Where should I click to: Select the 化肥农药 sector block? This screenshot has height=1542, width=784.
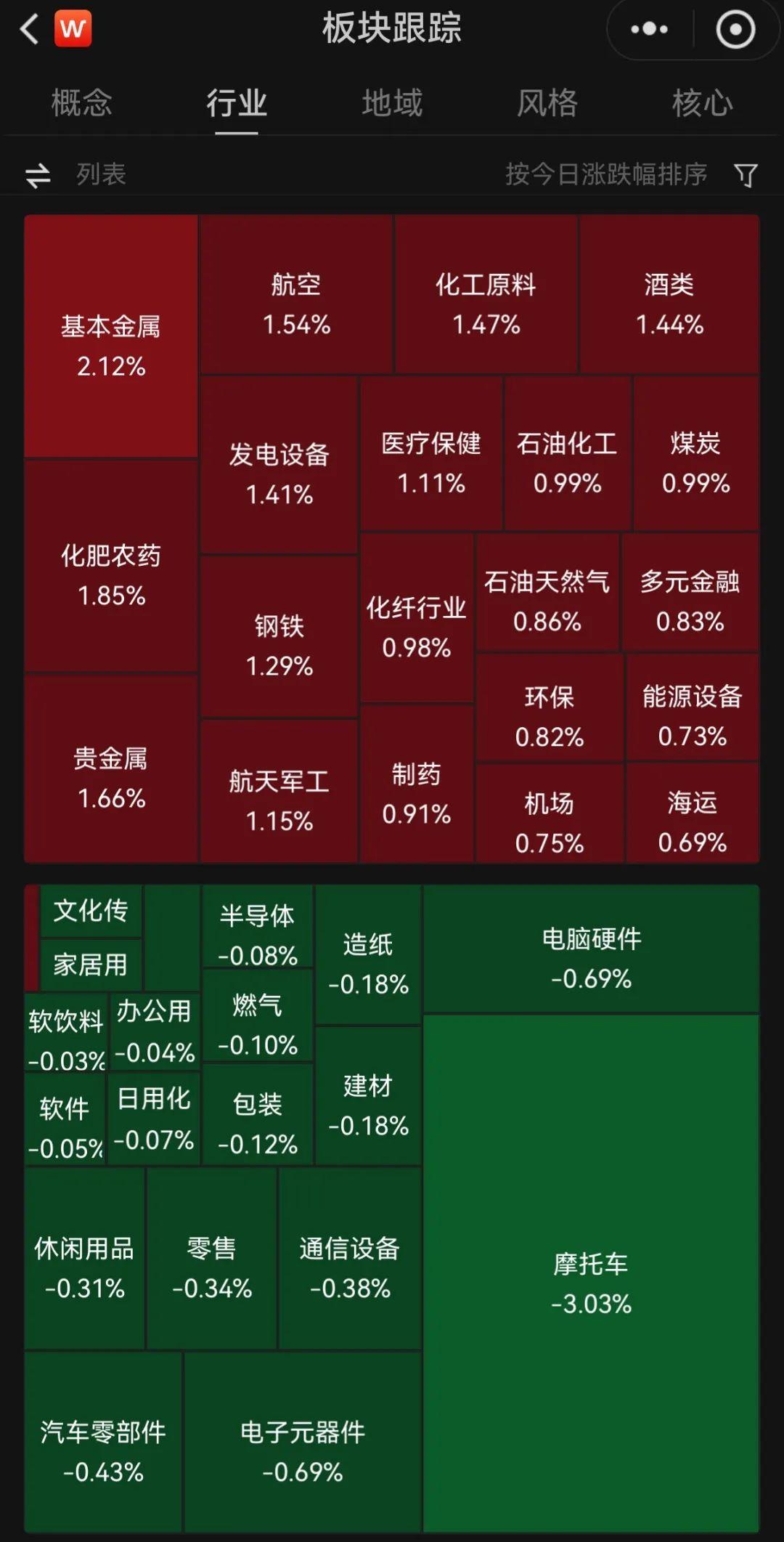pos(111,567)
